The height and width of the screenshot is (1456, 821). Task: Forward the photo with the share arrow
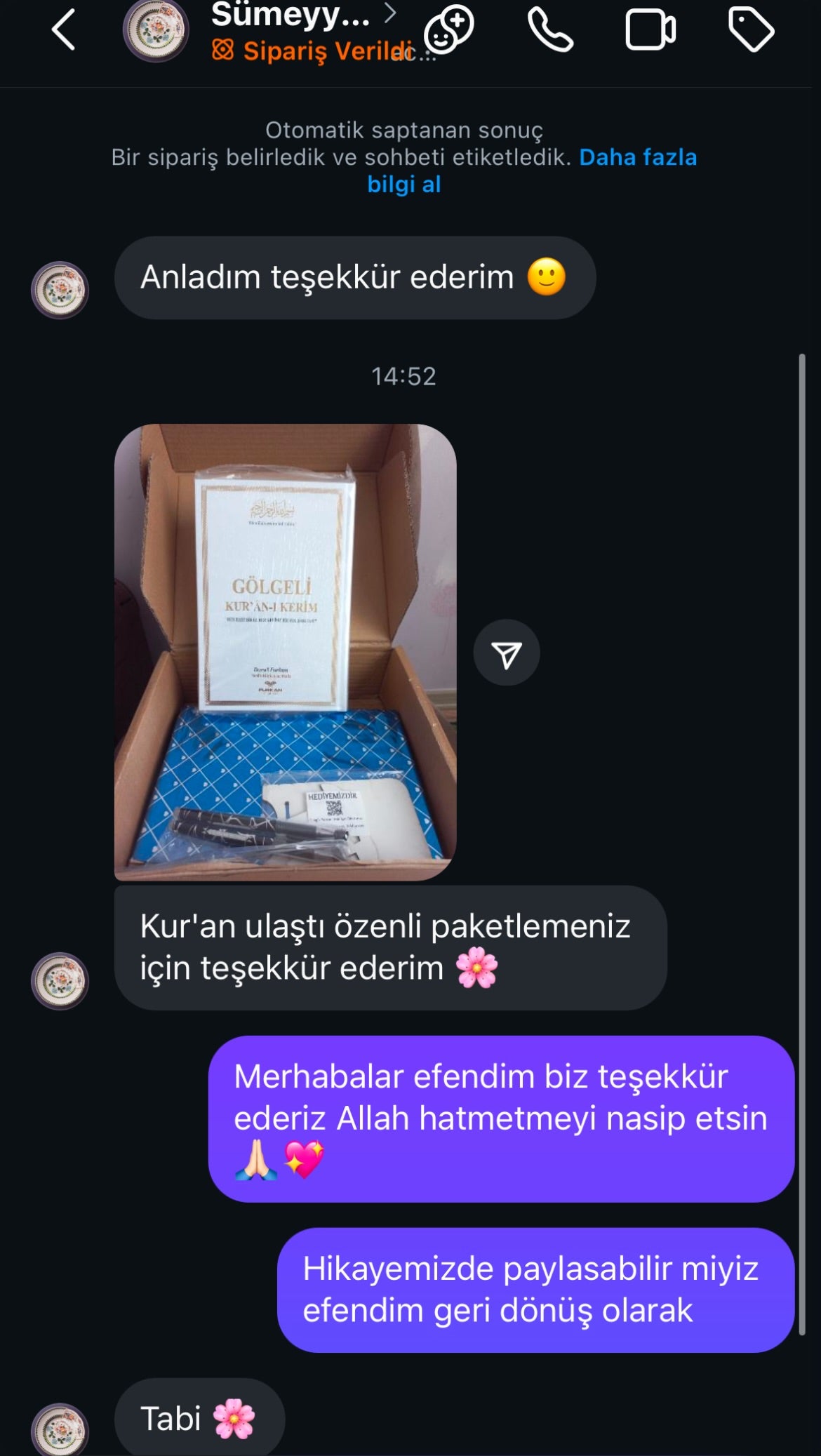[x=506, y=653]
